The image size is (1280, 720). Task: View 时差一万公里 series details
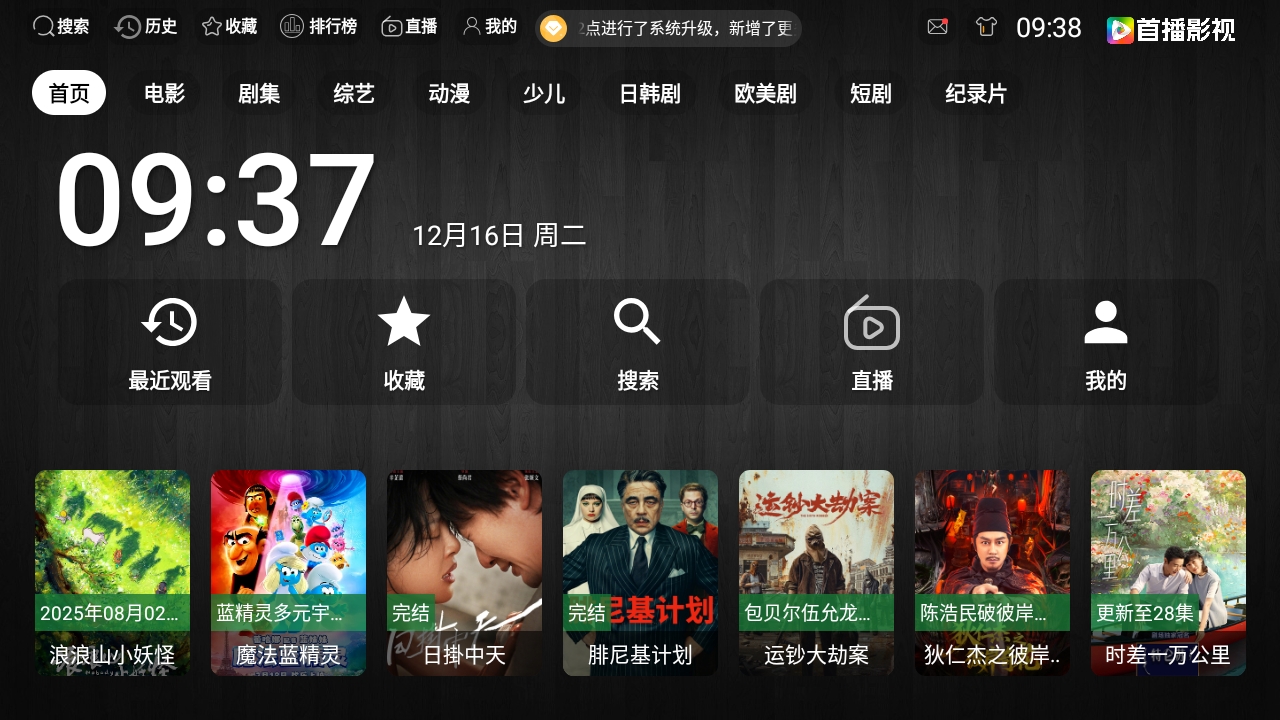coord(1168,572)
